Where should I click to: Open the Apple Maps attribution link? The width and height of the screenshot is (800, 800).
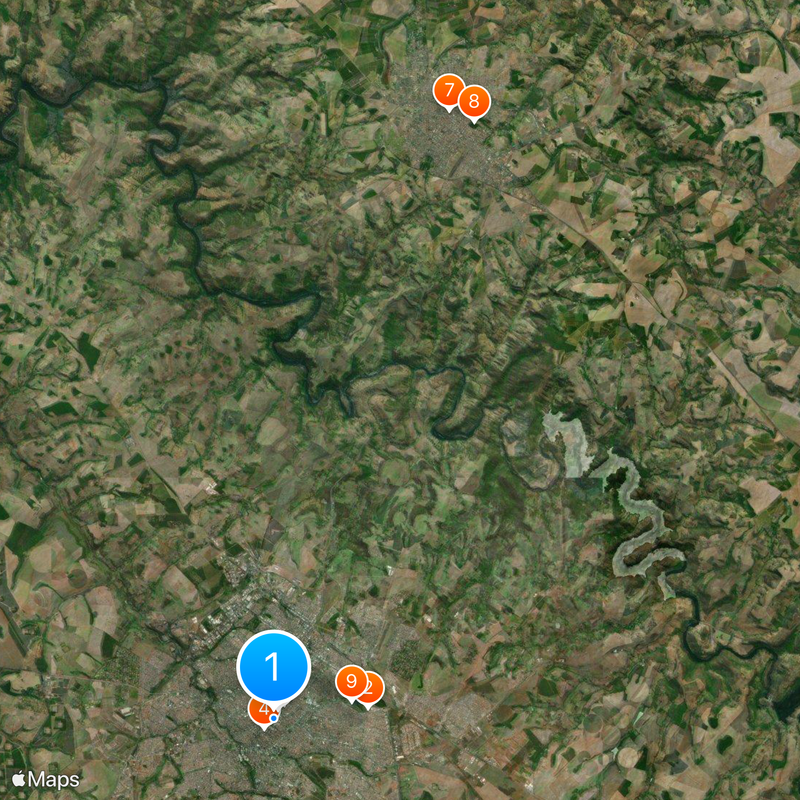pos(45,779)
